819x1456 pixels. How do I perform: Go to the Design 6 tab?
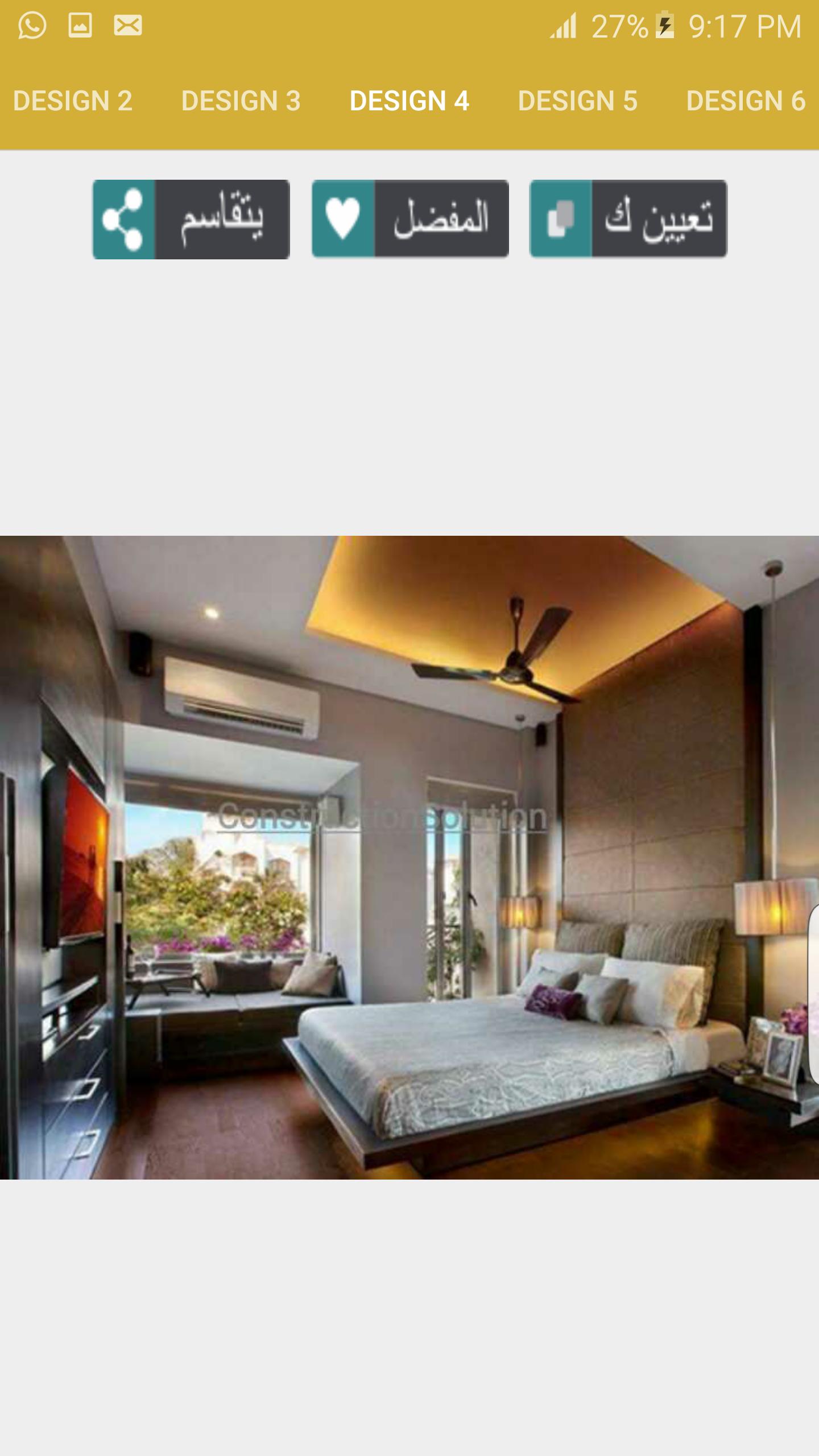(745, 101)
